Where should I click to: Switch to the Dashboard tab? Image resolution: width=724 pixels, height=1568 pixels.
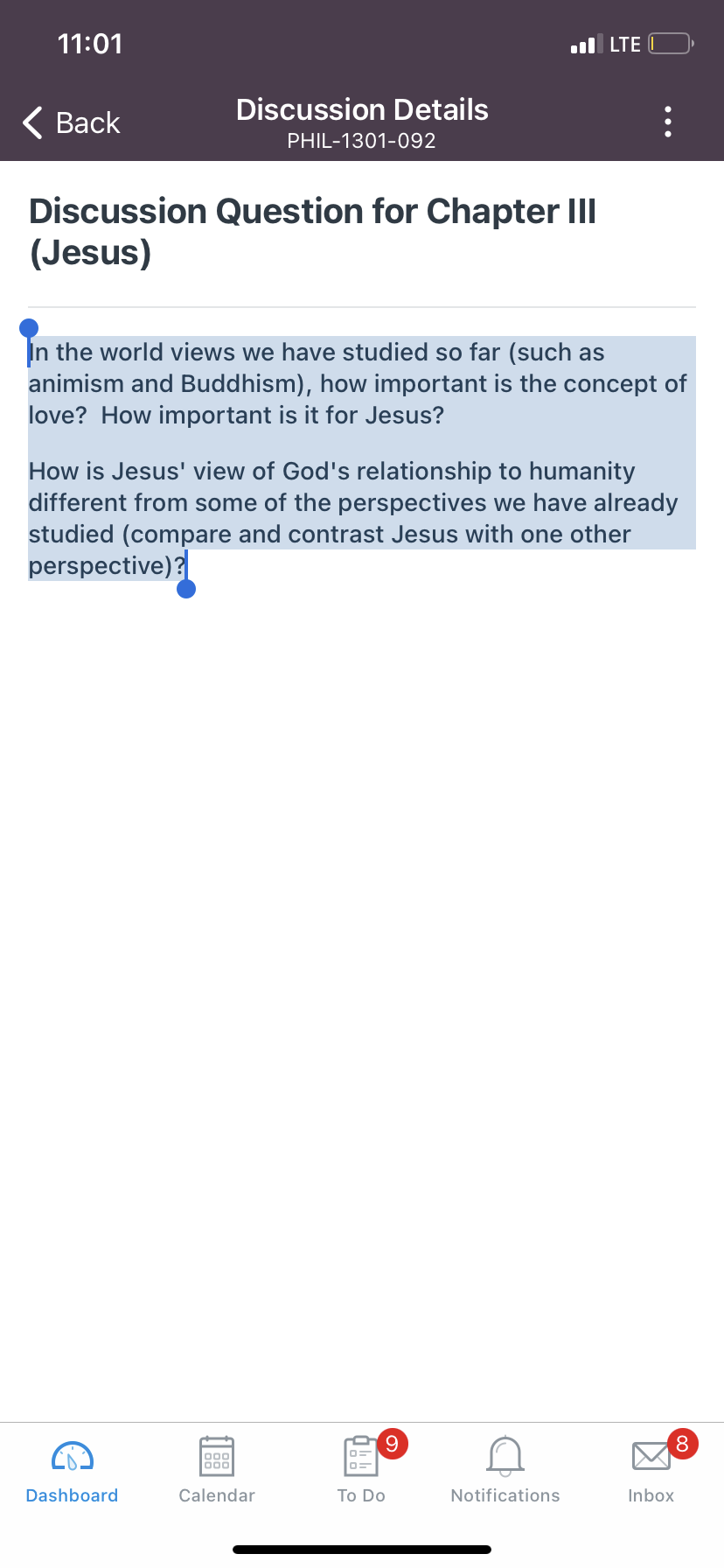pos(72,1470)
